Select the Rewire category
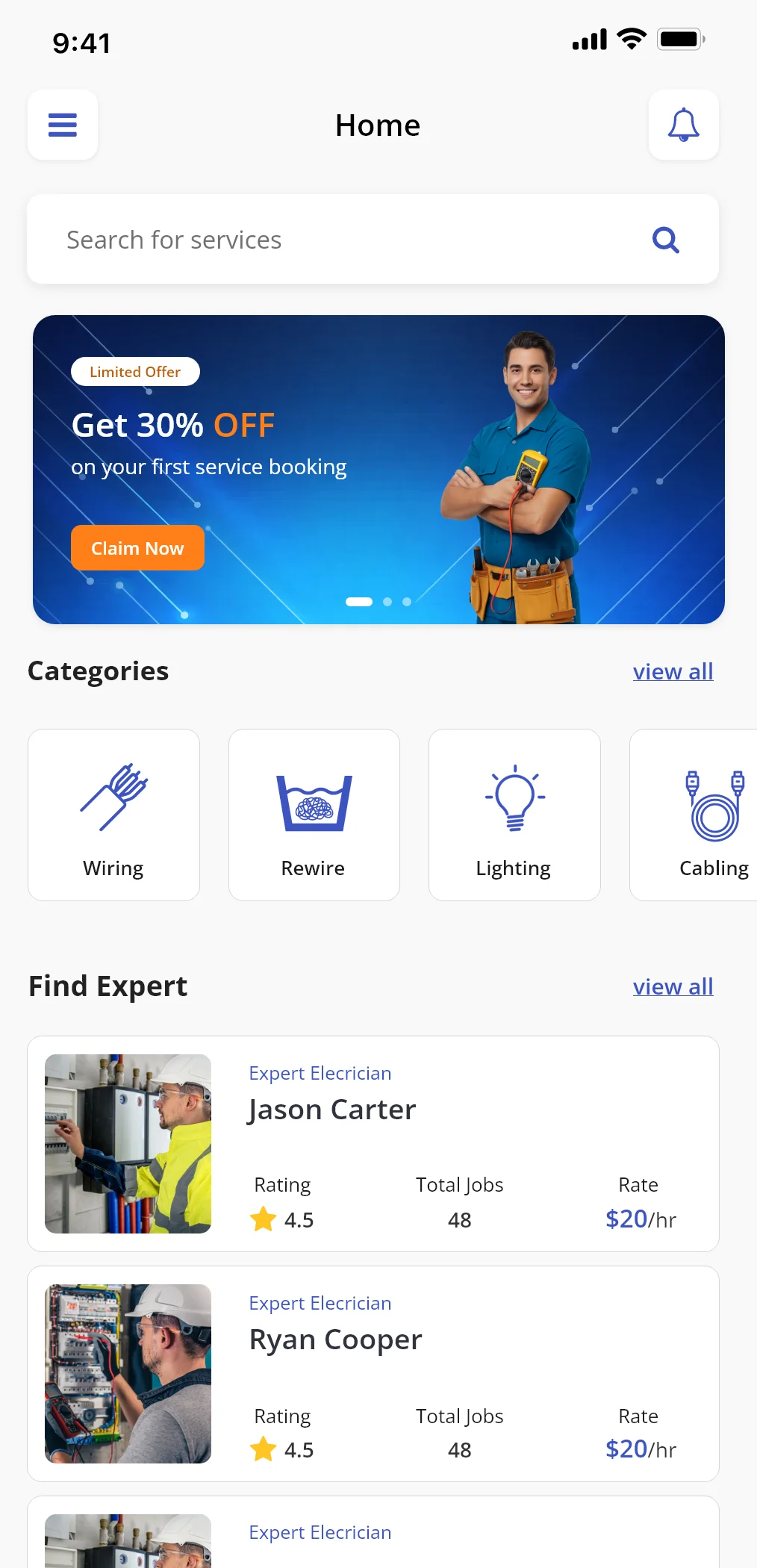757x1568 pixels. (314, 815)
